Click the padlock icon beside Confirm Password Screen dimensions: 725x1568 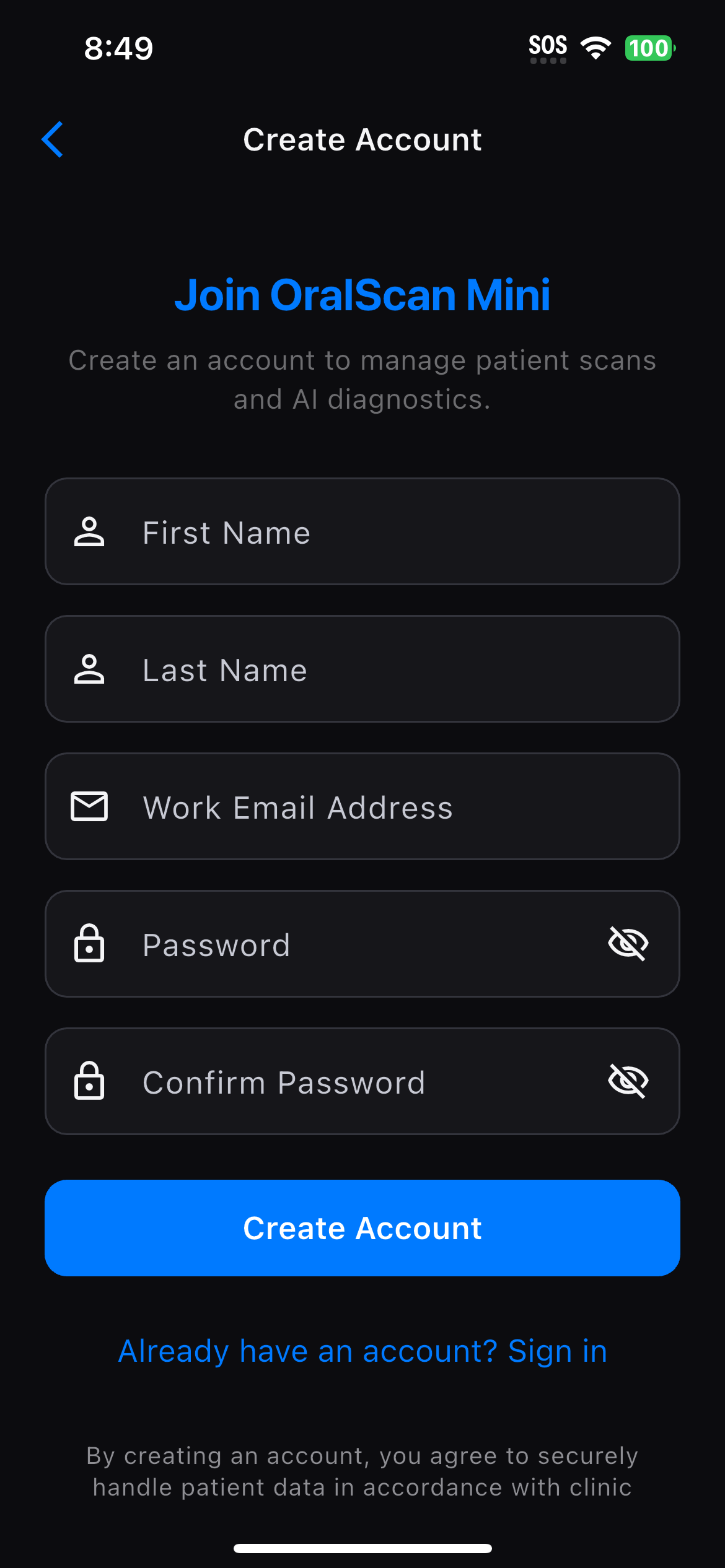tap(89, 1082)
